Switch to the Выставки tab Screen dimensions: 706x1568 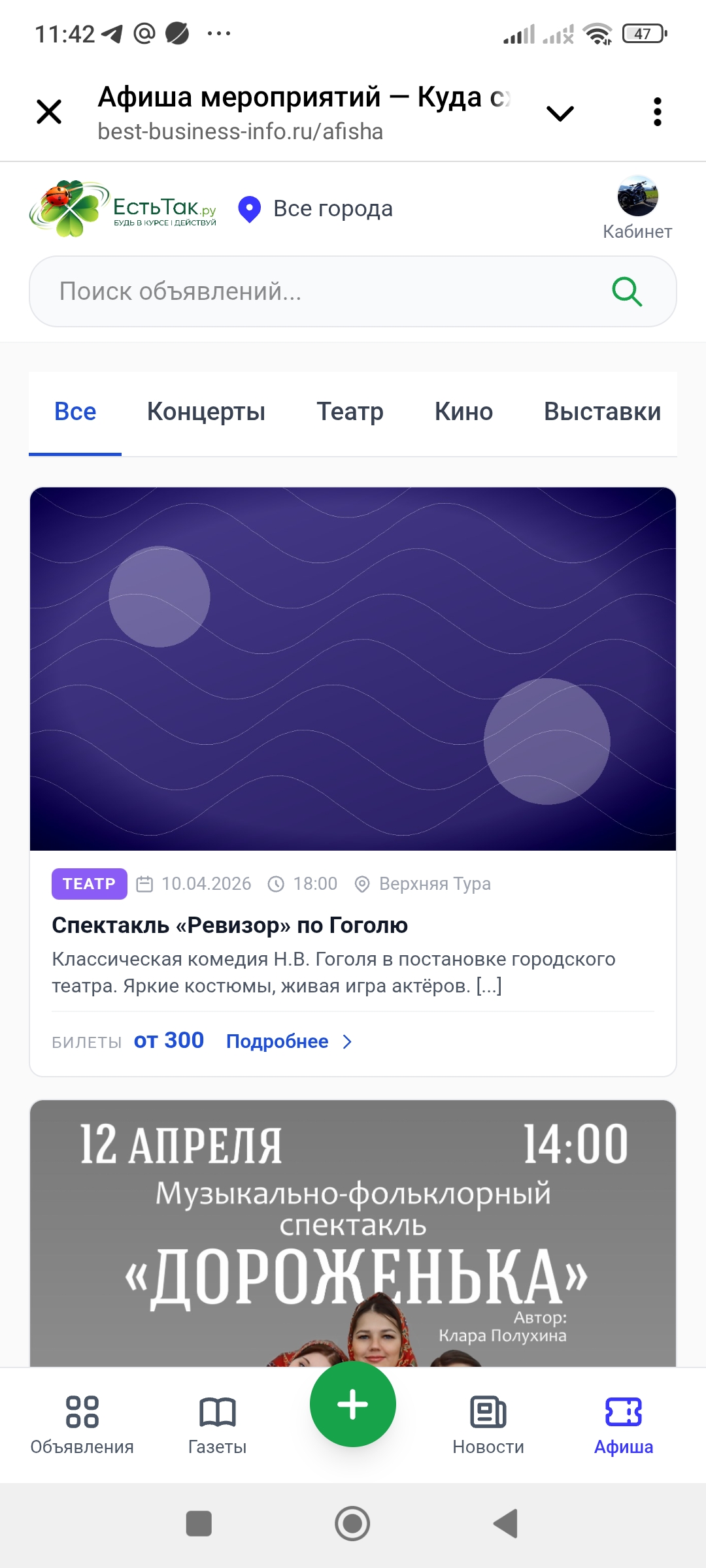point(602,412)
